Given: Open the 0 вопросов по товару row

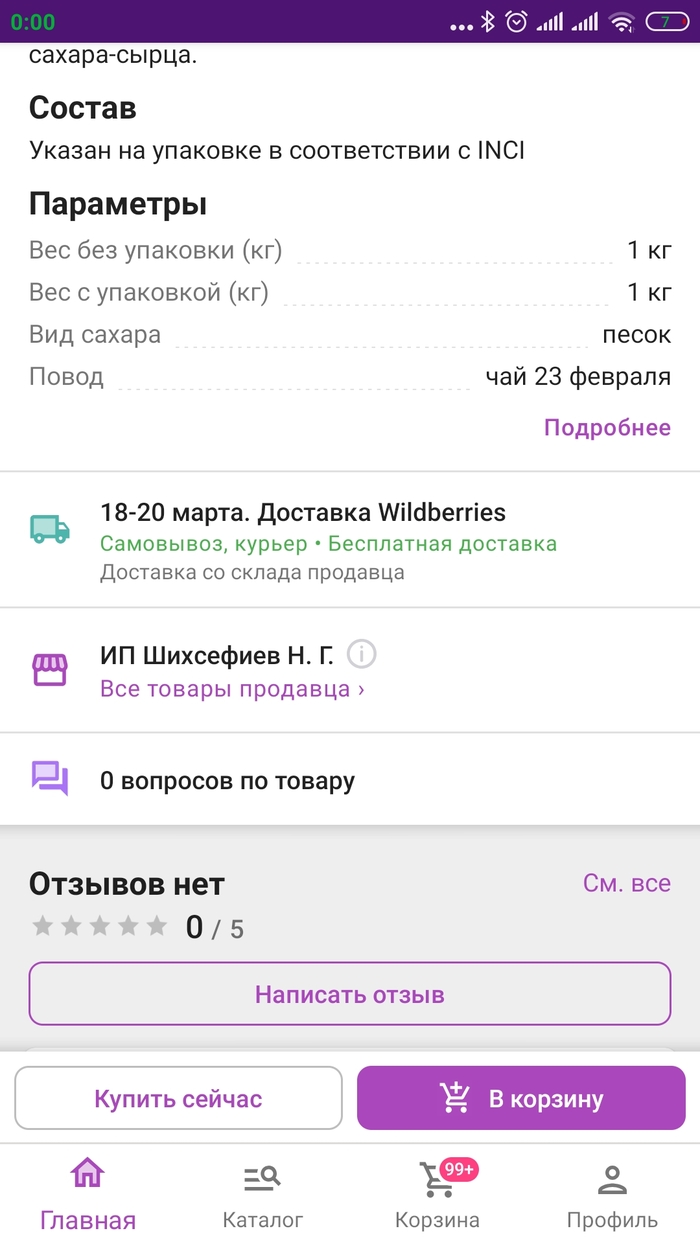Looking at the screenshot, I should click(350, 780).
